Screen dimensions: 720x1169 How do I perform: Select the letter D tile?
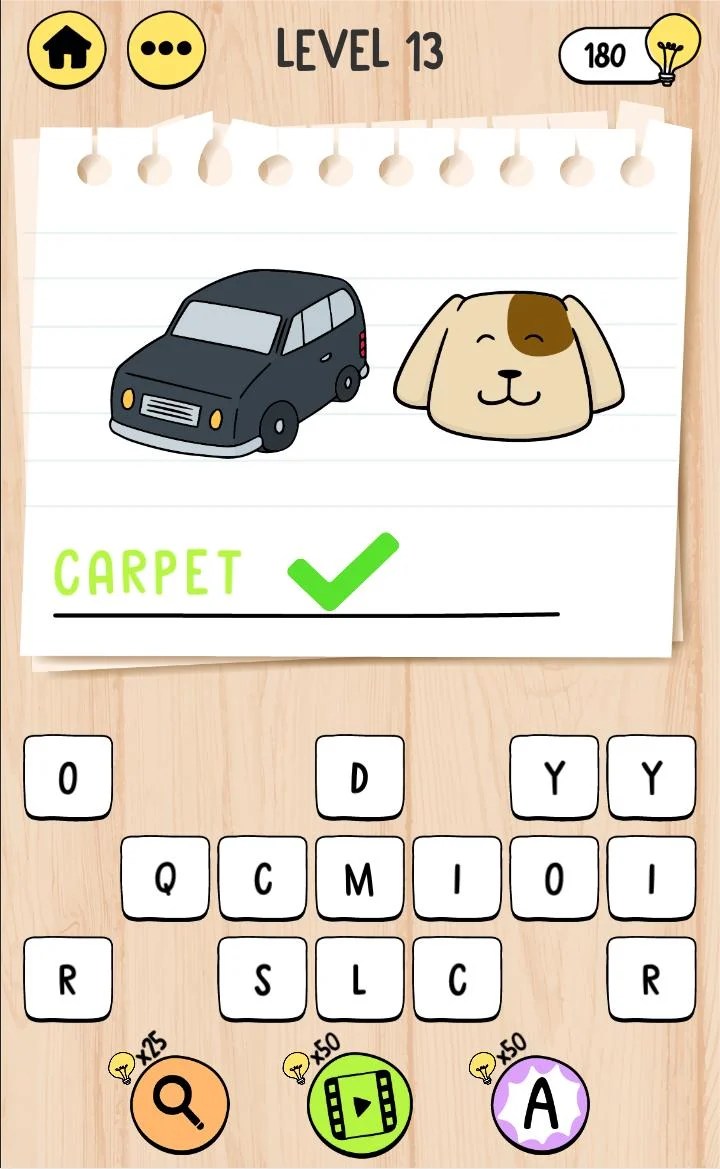click(360, 778)
